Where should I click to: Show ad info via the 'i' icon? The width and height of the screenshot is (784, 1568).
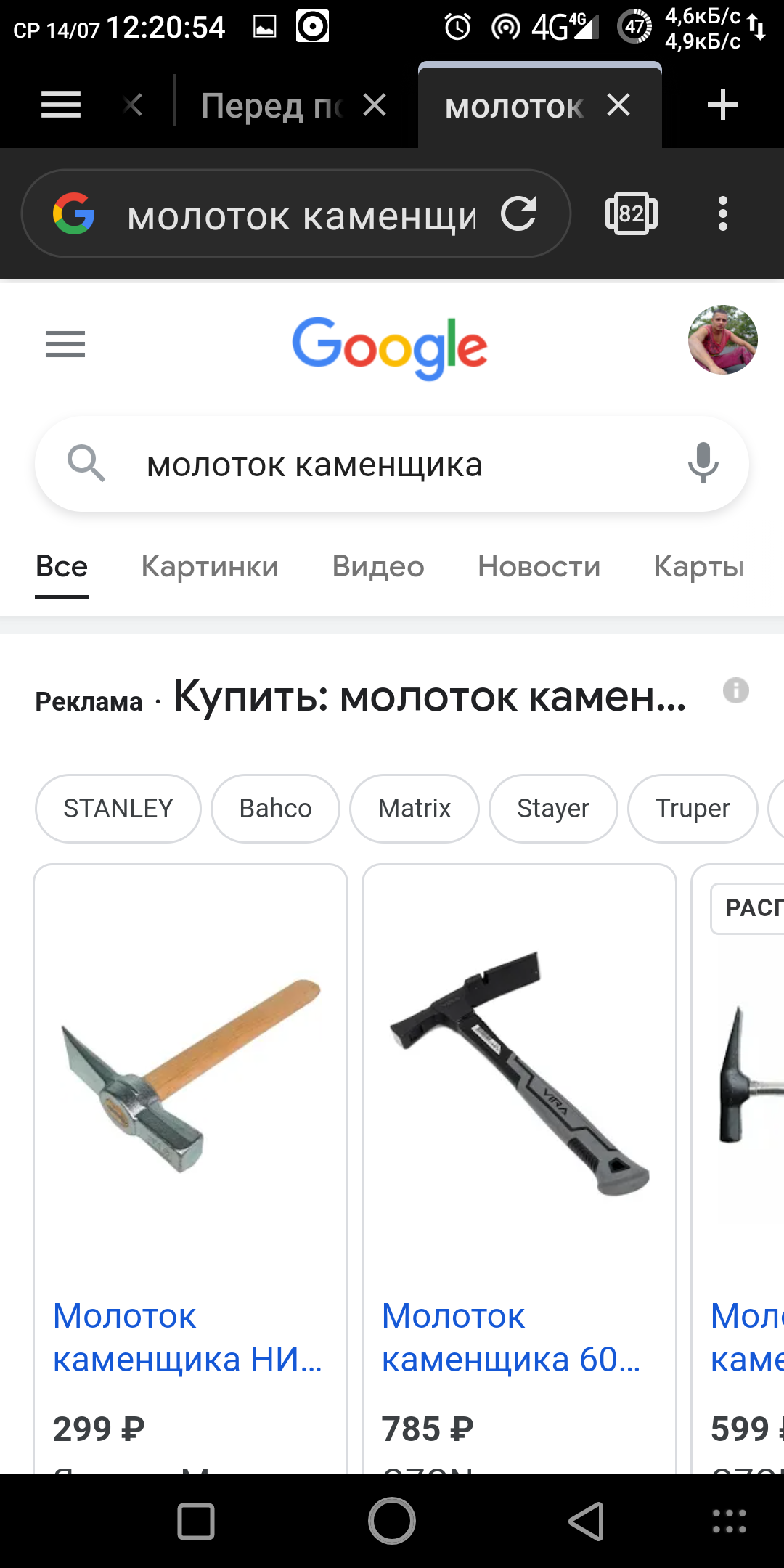click(x=735, y=690)
